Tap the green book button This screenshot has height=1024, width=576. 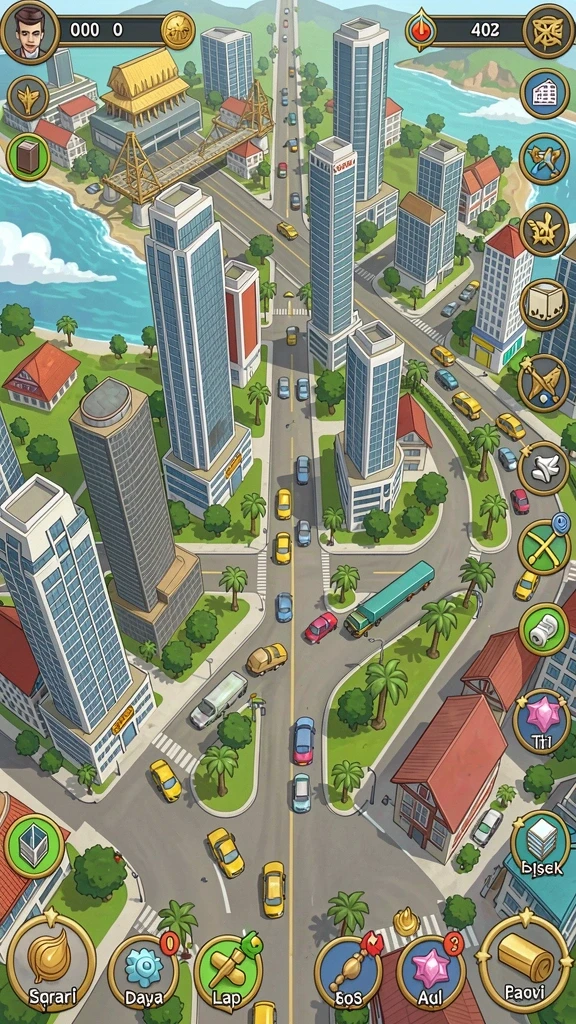[28, 157]
